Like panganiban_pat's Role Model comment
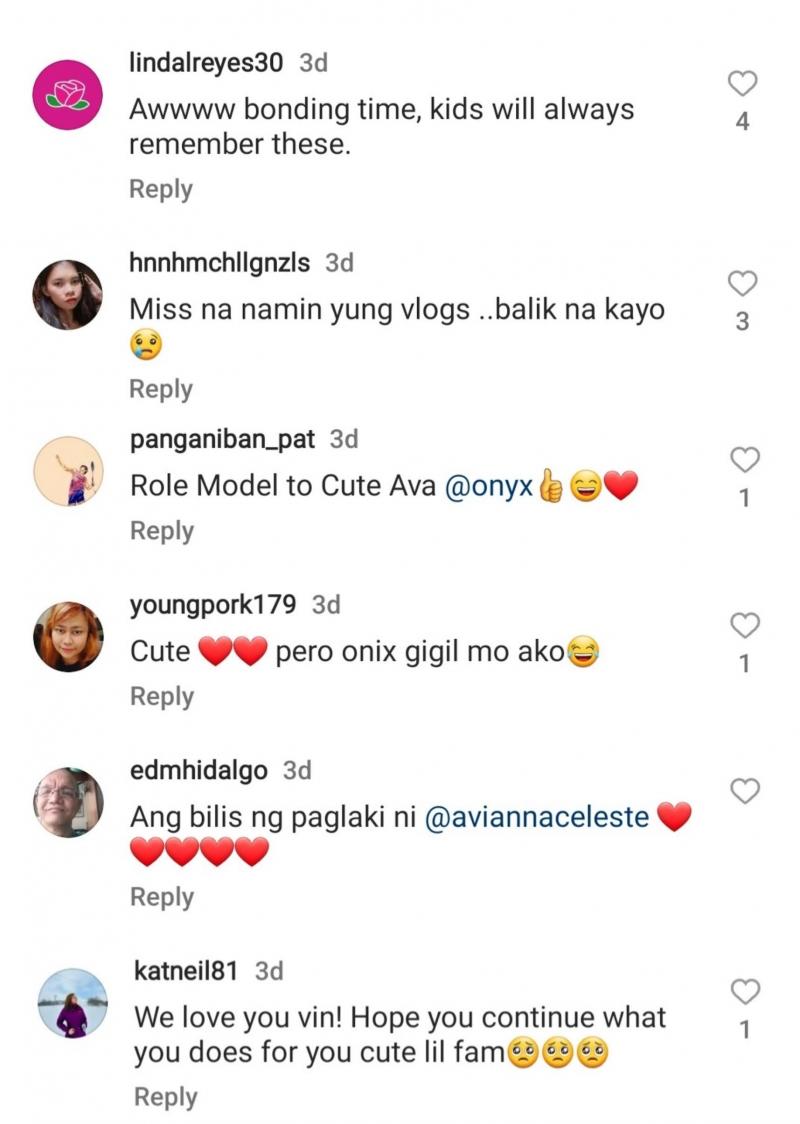800x1124 pixels. 744,460
